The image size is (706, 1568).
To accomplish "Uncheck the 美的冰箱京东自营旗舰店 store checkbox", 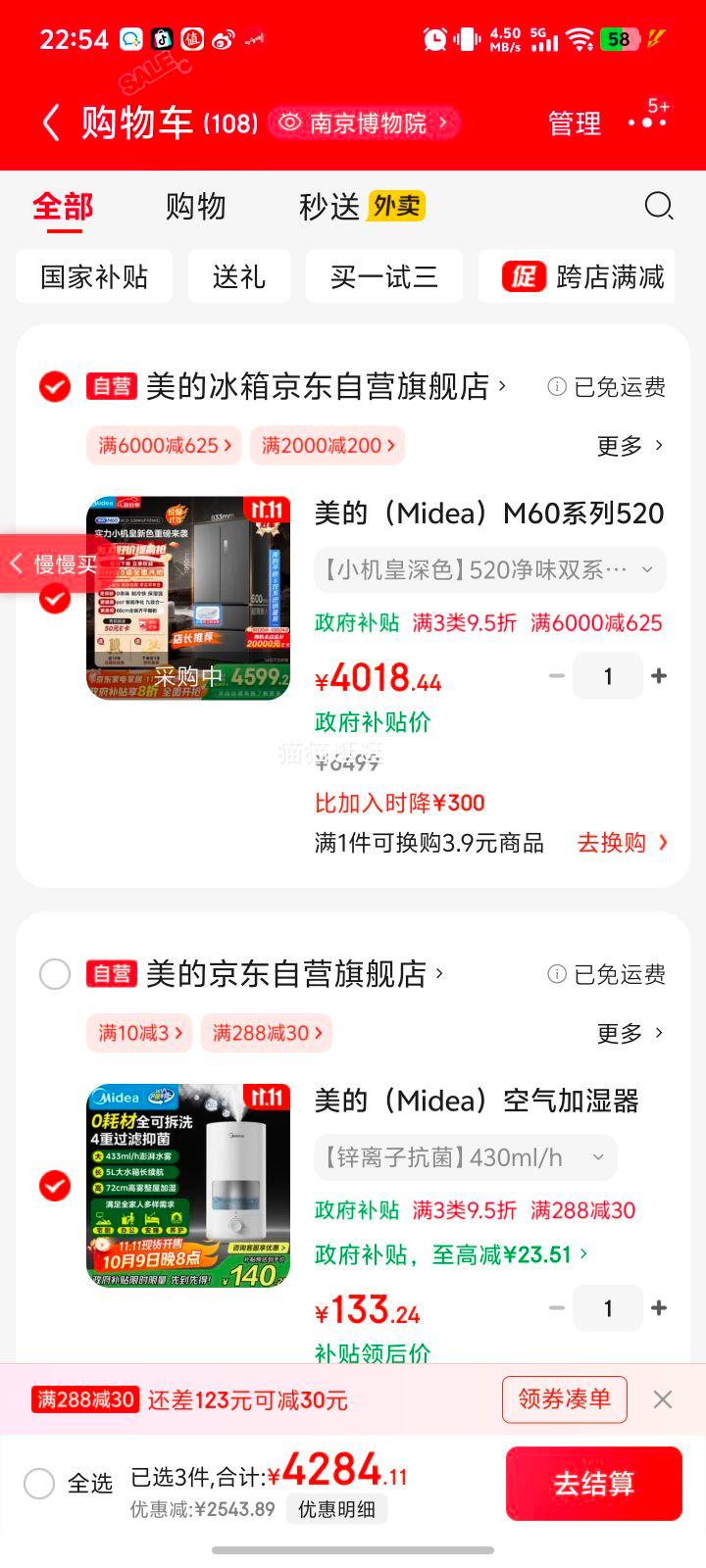I will tap(55, 387).
